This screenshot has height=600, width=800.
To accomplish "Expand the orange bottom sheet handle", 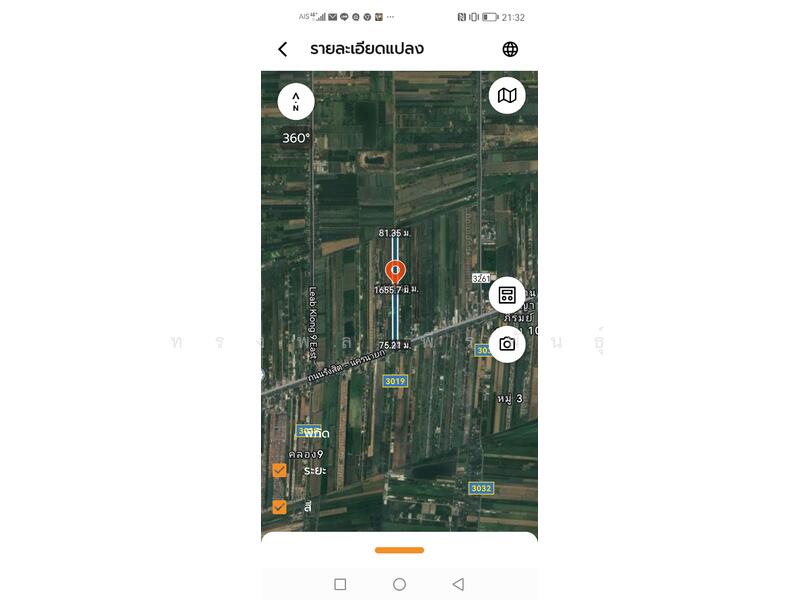I will pos(399,550).
